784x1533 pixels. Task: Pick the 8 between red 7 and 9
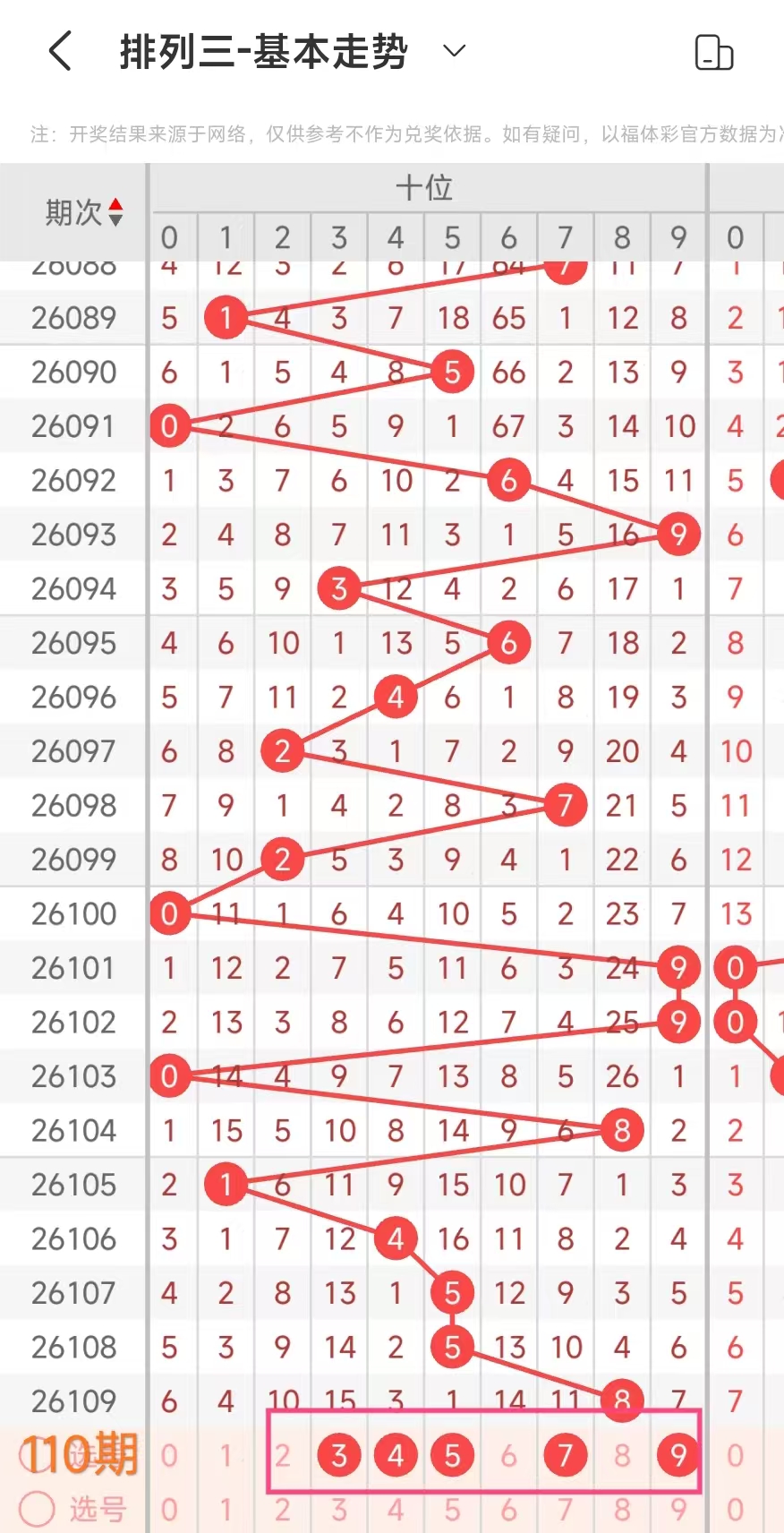[x=622, y=1456]
